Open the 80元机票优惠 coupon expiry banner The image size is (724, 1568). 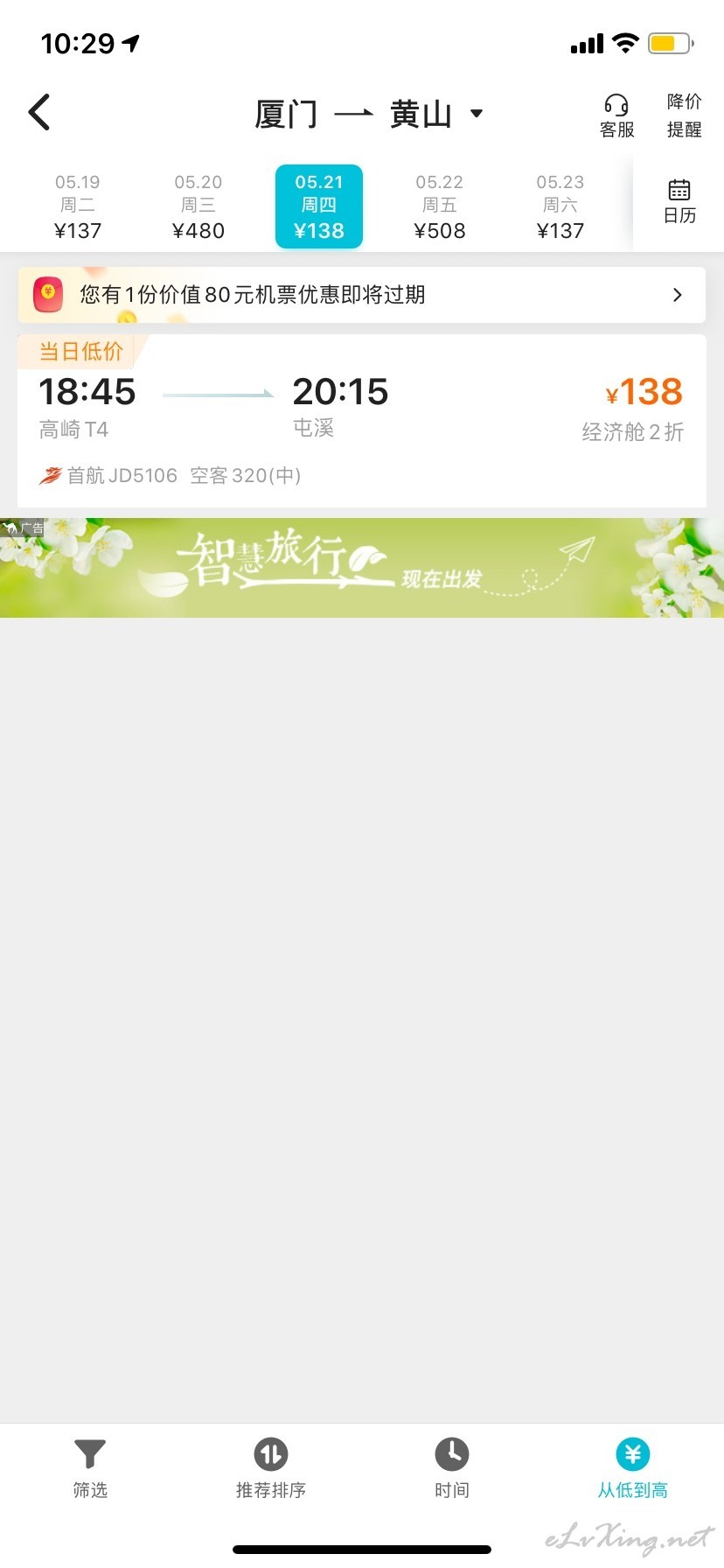[x=362, y=295]
